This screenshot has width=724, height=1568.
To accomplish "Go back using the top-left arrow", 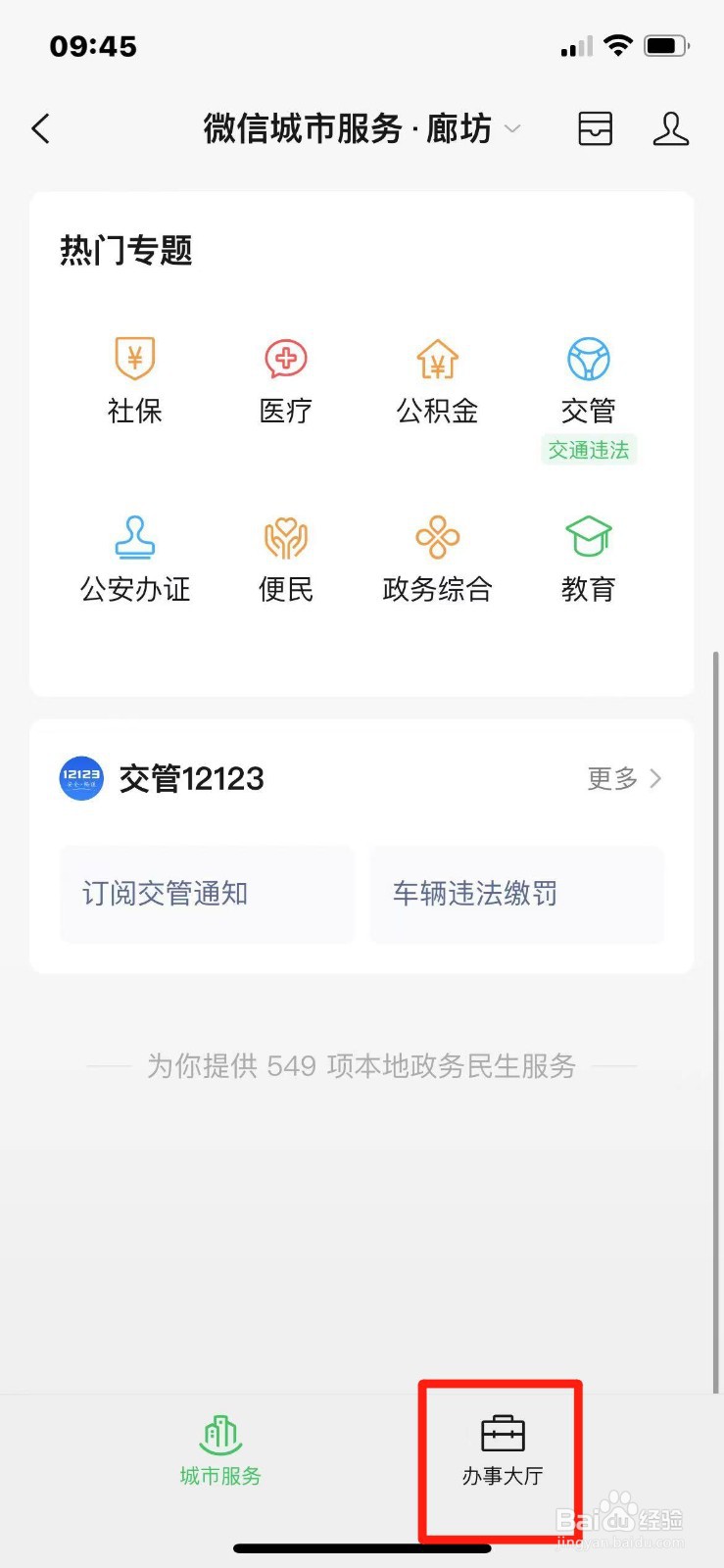I will pyautogui.click(x=40, y=128).
